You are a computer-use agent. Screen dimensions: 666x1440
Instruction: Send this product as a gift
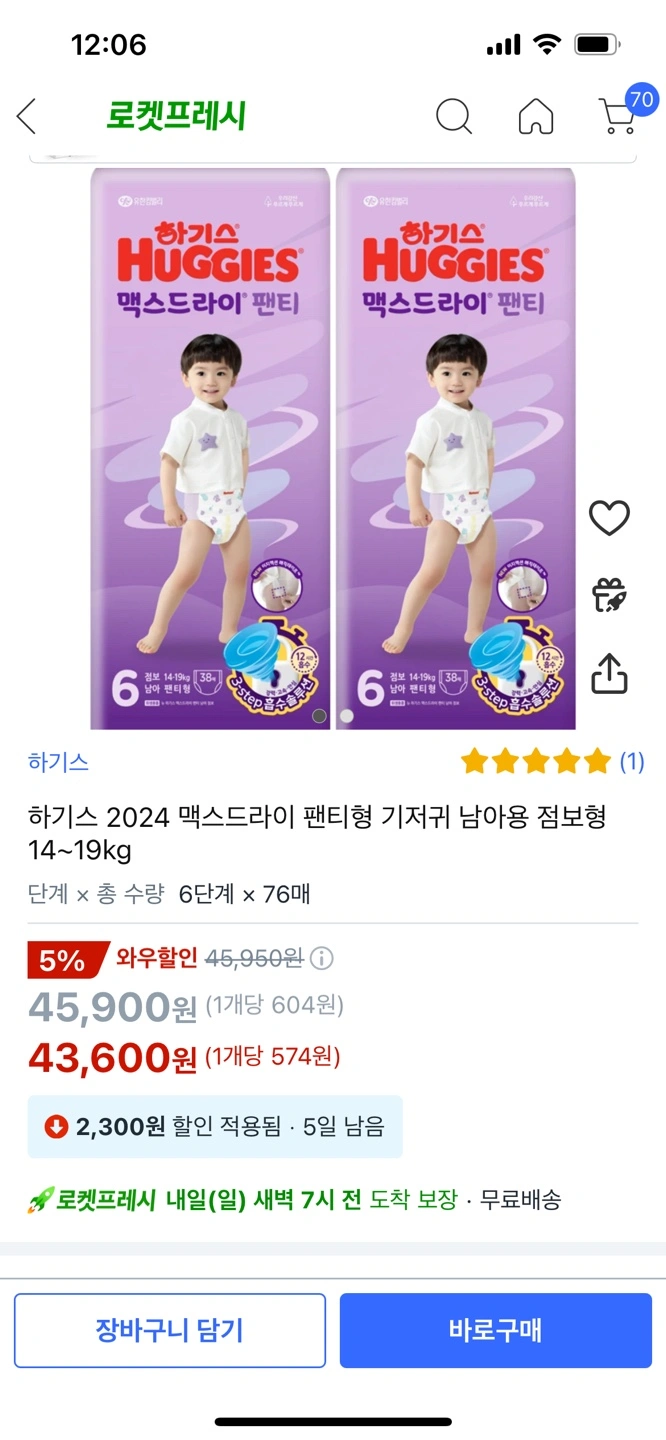(x=608, y=595)
